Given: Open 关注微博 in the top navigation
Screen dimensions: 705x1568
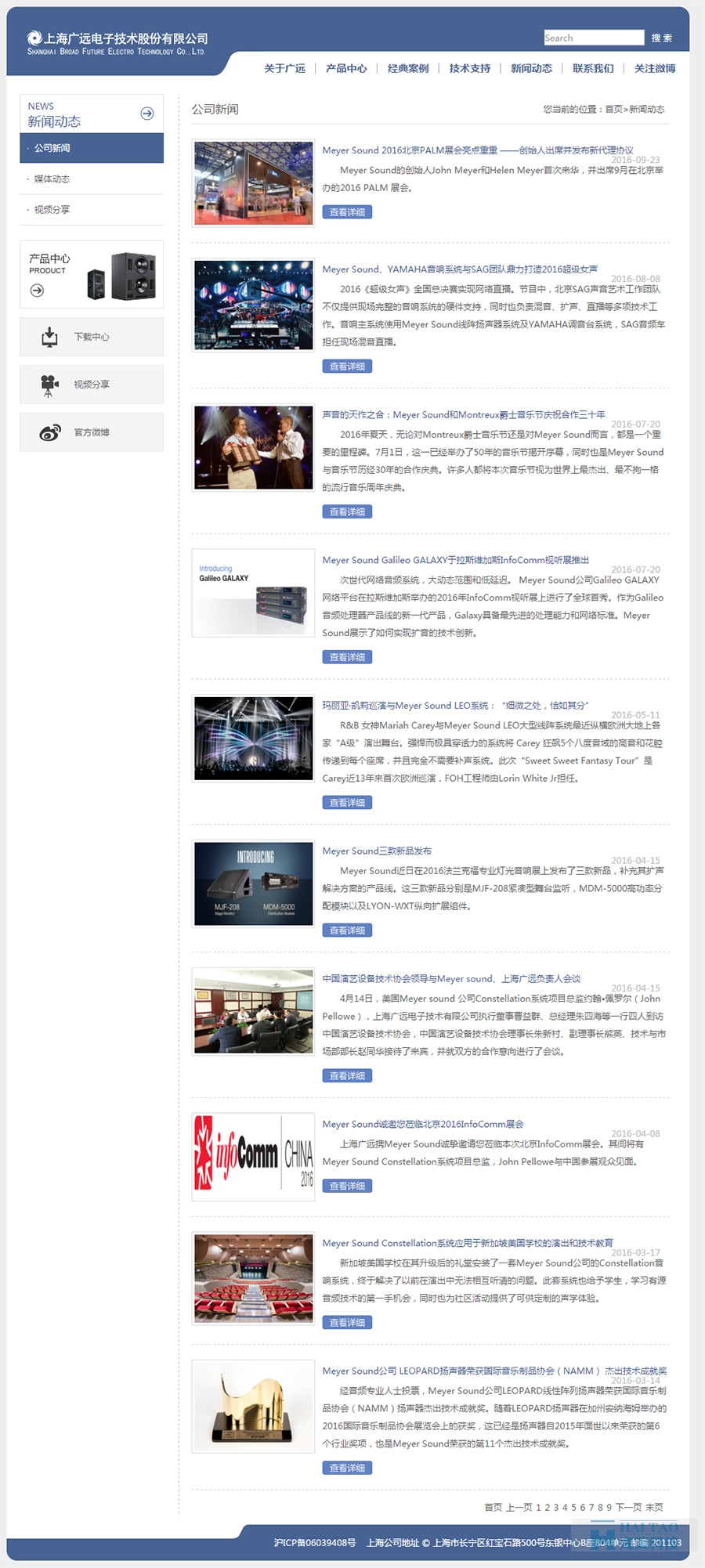Looking at the screenshot, I should pyautogui.click(x=655, y=68).
